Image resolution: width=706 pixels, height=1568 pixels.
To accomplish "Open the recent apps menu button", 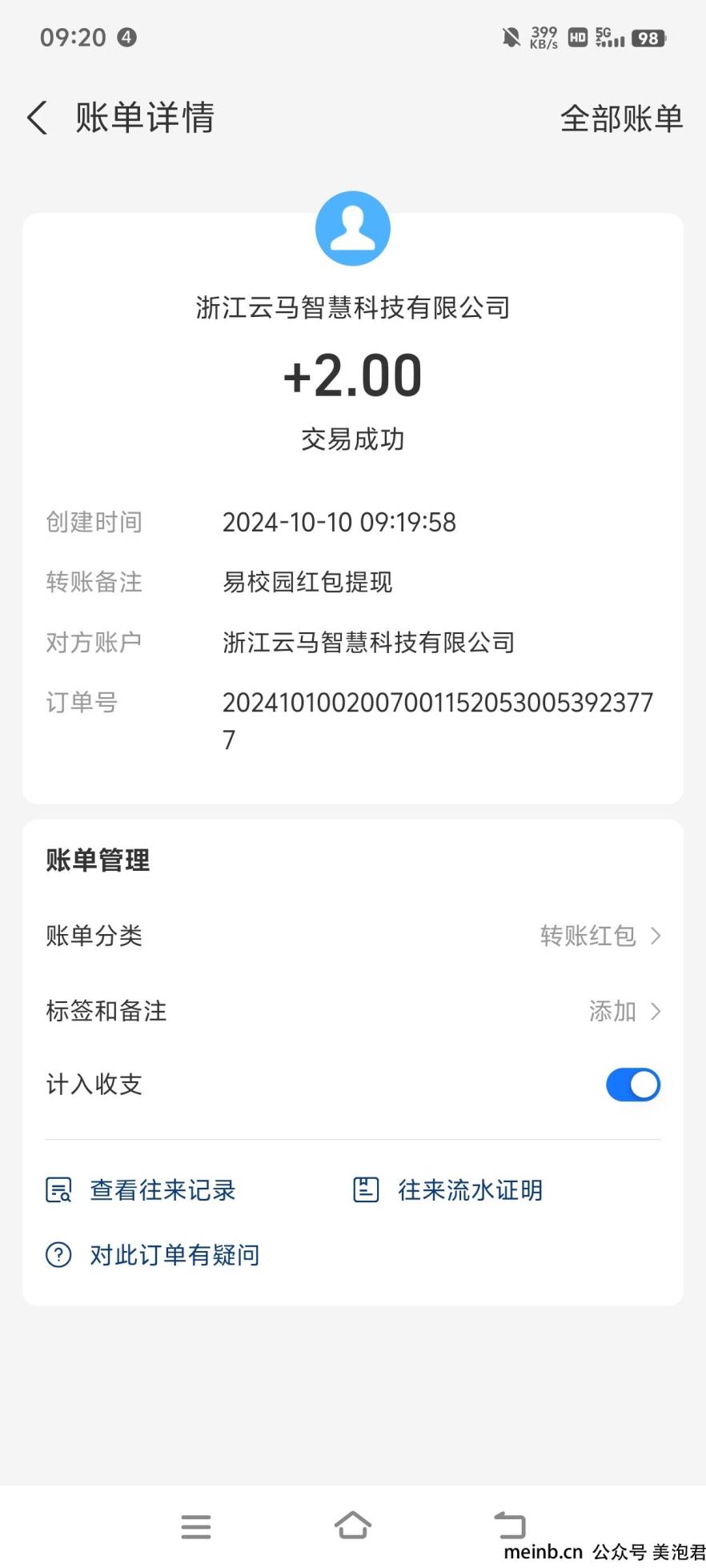I will [196, 1526].
